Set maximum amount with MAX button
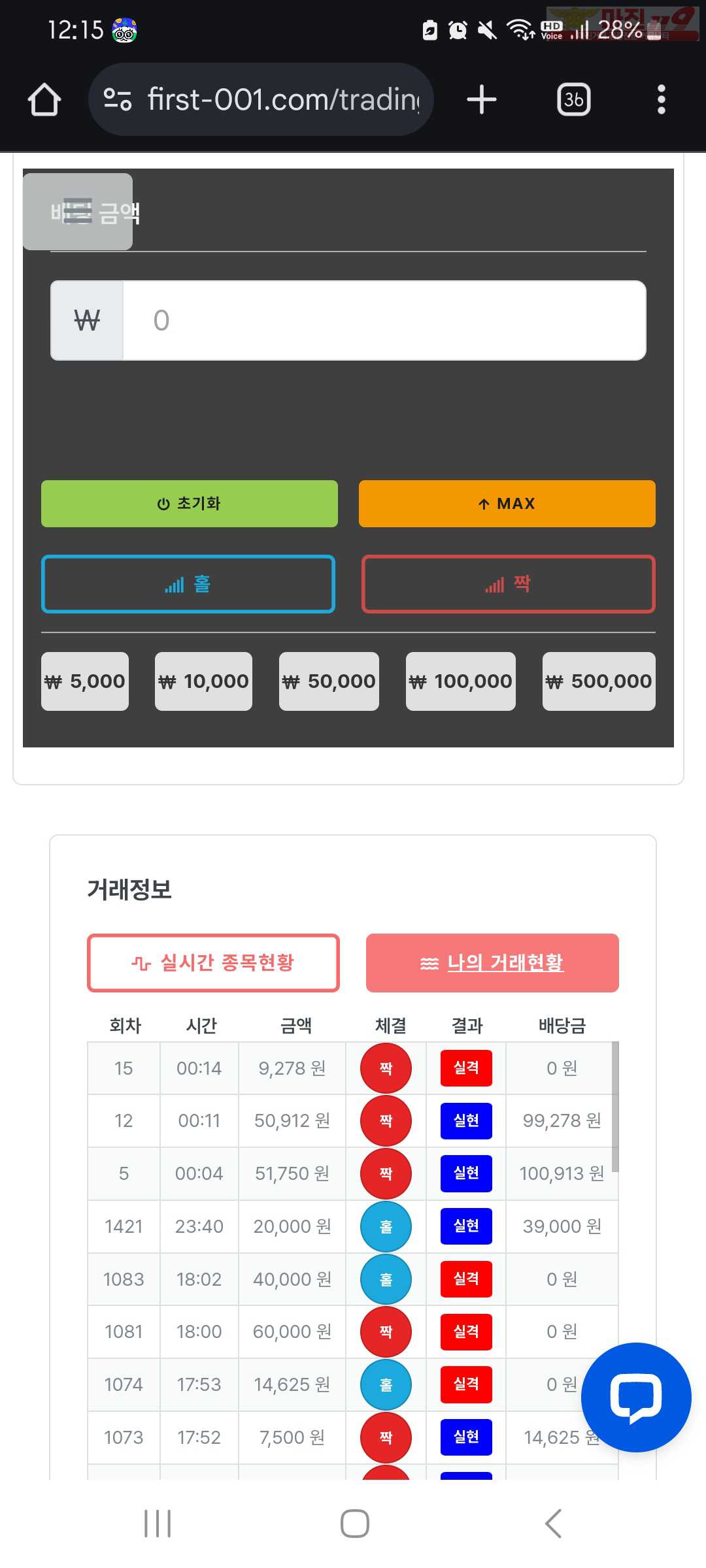This screenshot has width=706, height=1568. (507, 504)
